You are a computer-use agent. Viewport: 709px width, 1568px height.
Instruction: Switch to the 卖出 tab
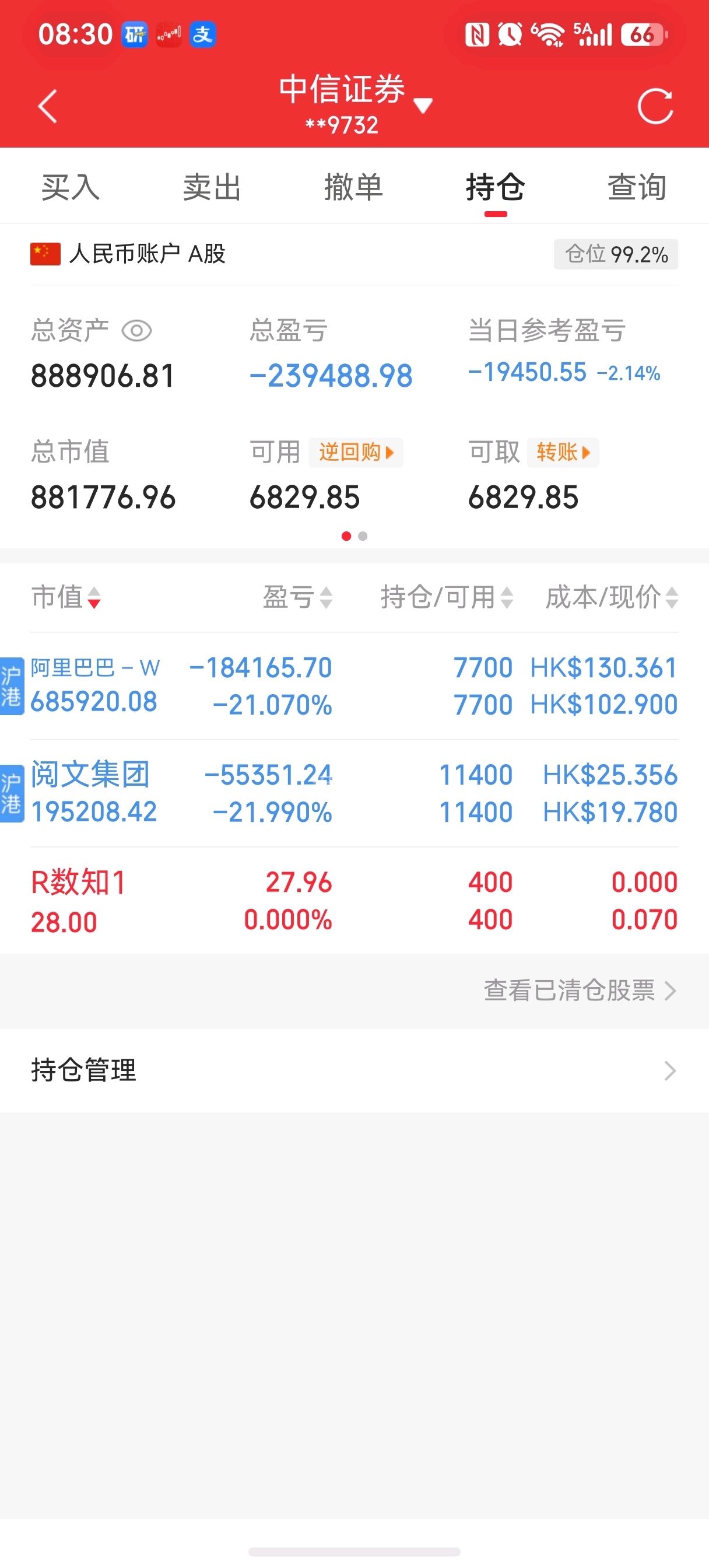212,187
